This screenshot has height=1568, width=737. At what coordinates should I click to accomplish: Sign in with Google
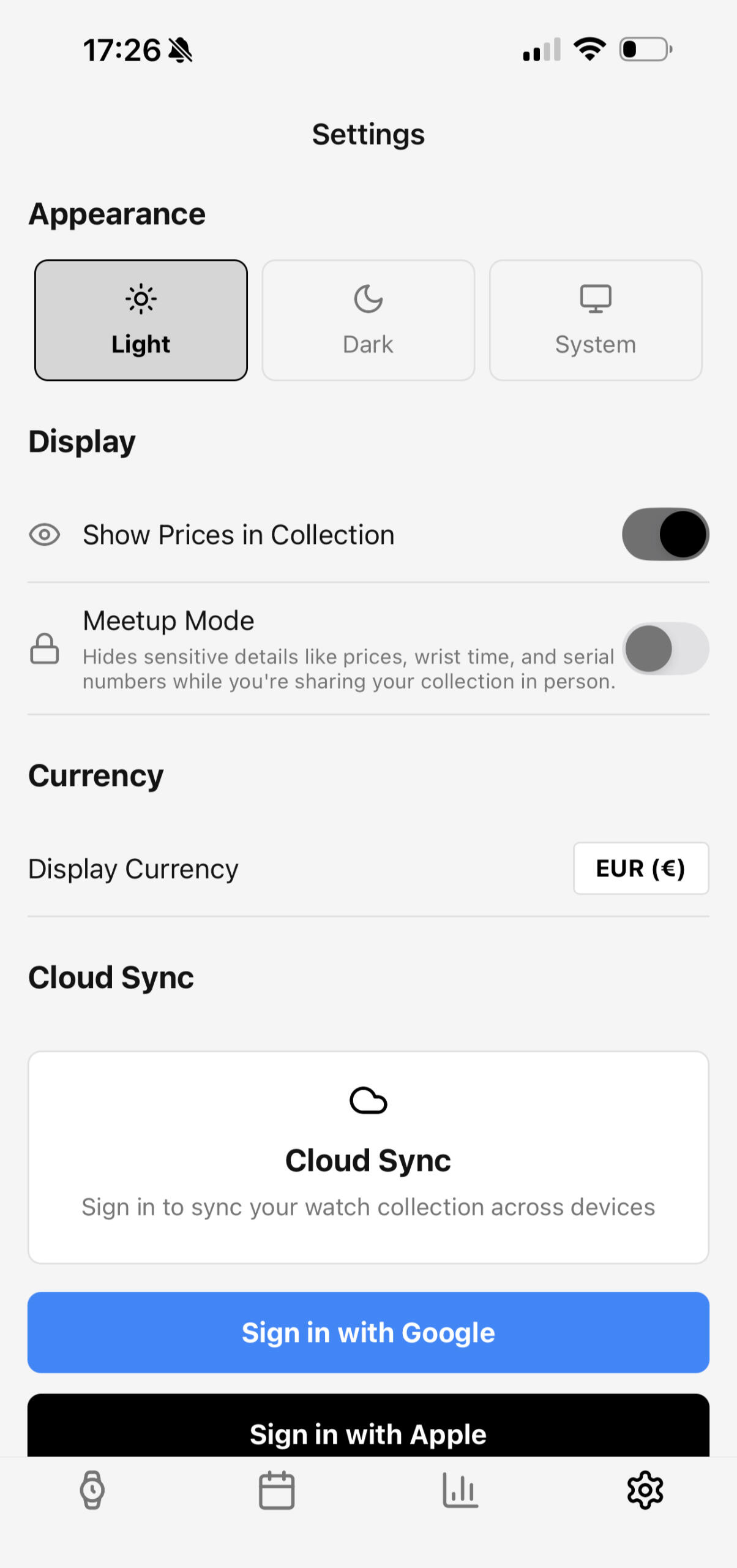tap(368, 1332)
